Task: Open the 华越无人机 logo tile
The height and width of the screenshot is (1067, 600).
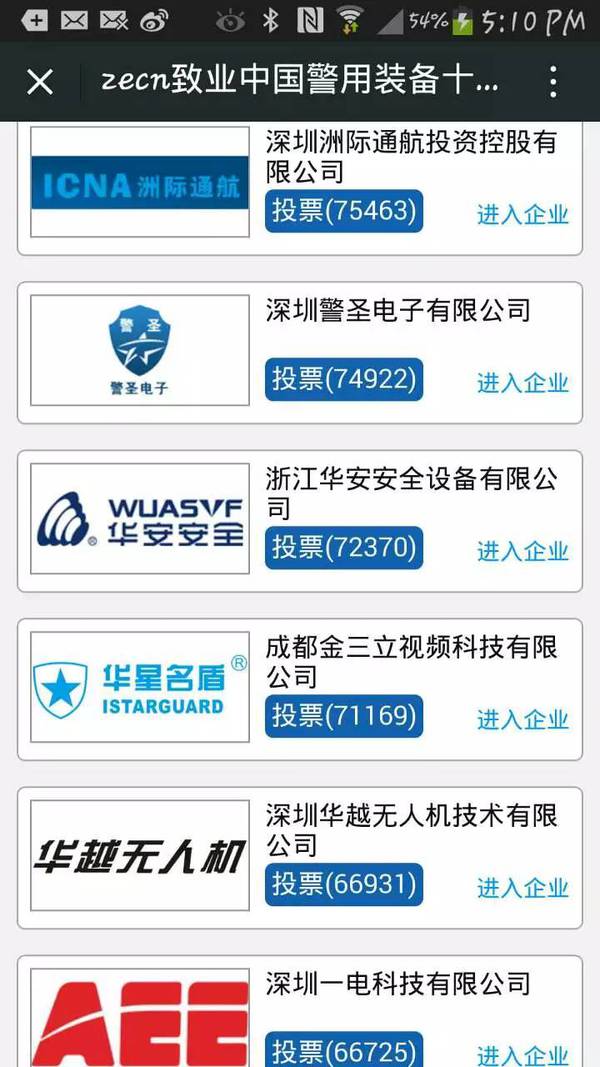Action: pos(140,855)
